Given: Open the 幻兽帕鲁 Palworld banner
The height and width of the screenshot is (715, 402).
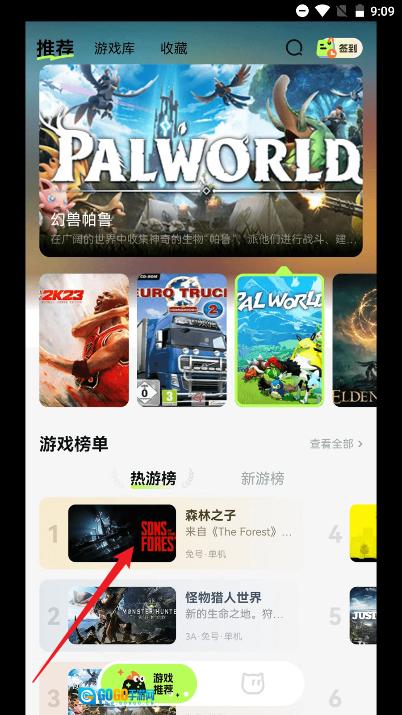Looking at the screenshot, I should pos(201,161).
